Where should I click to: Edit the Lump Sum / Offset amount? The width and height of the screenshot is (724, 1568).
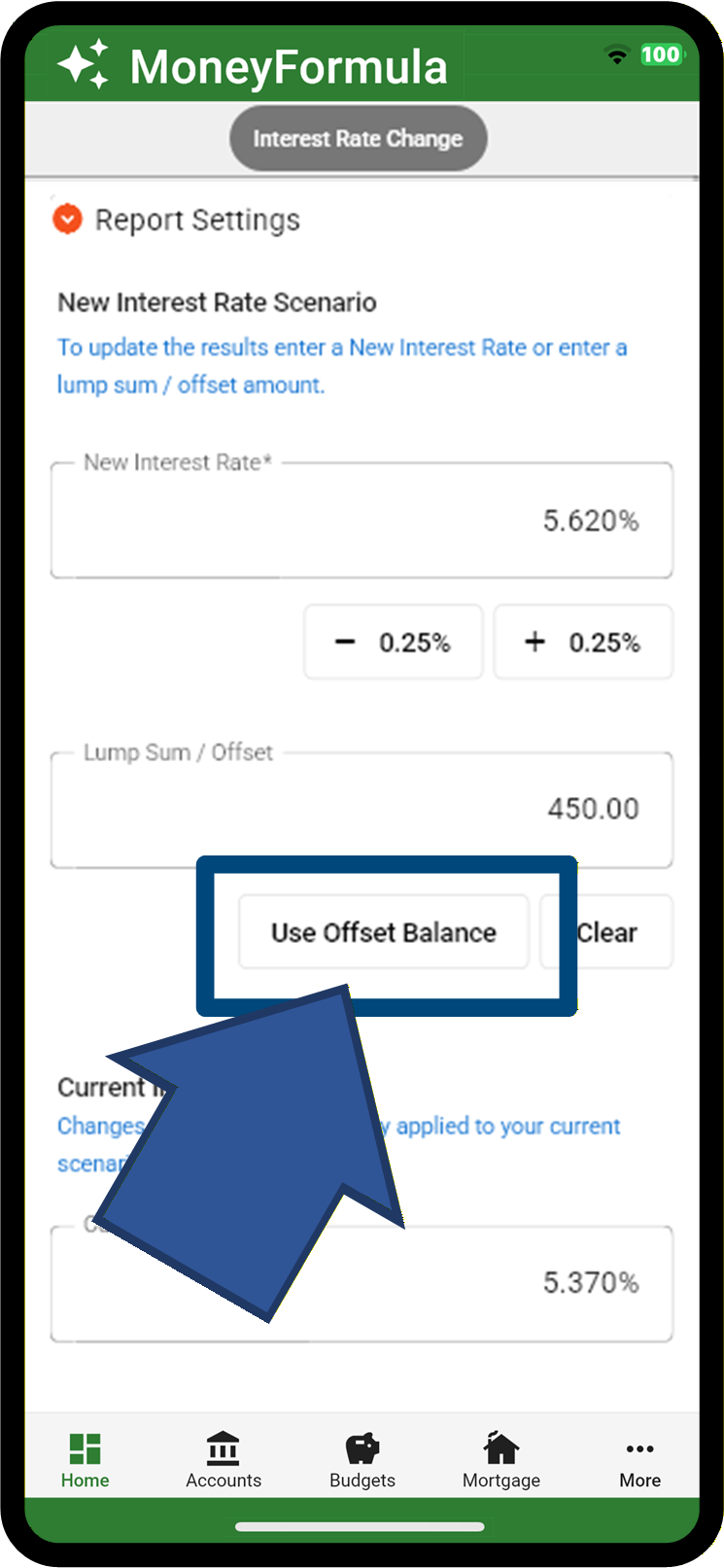point(362,809)
